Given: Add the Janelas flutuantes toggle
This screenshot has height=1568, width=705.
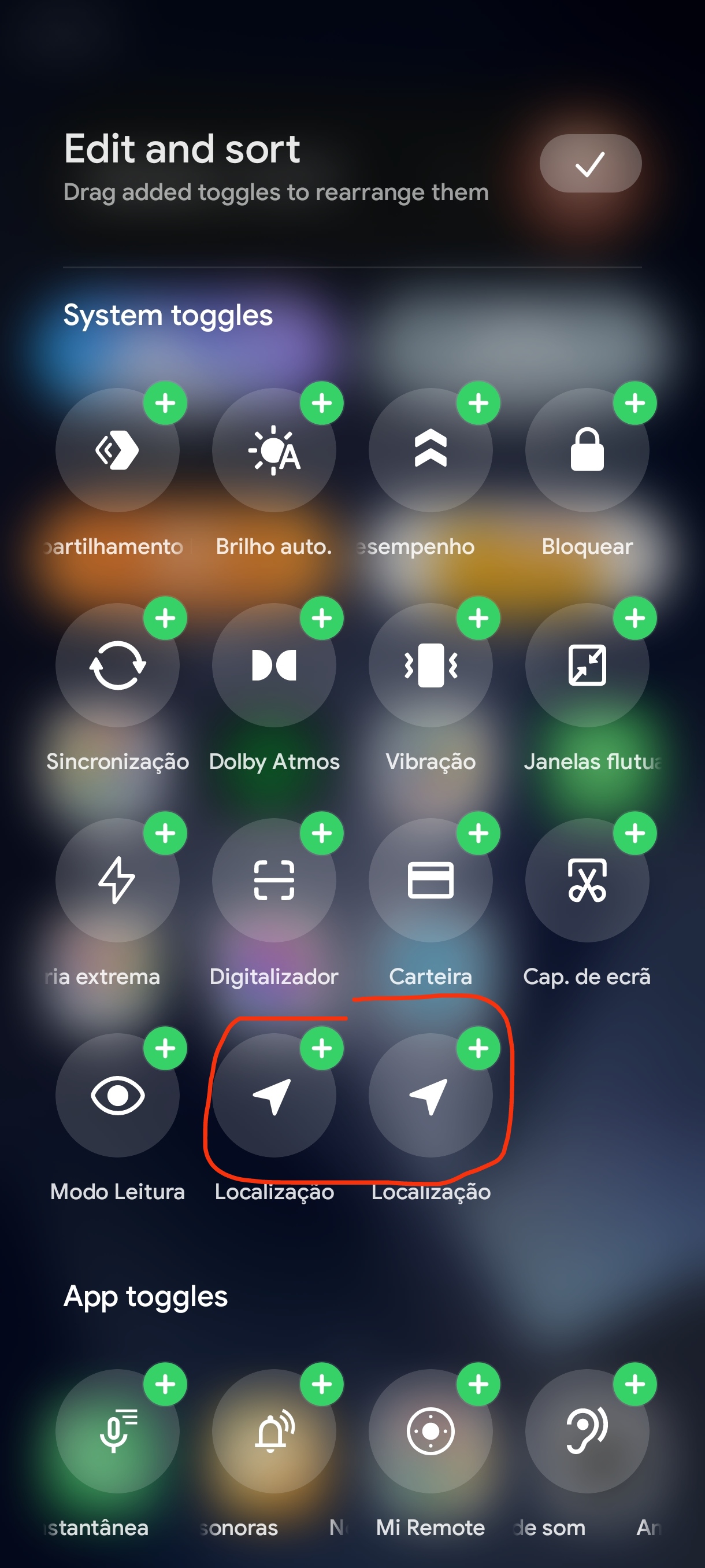Looking at the screenshot, I should [x=635, y=618].
